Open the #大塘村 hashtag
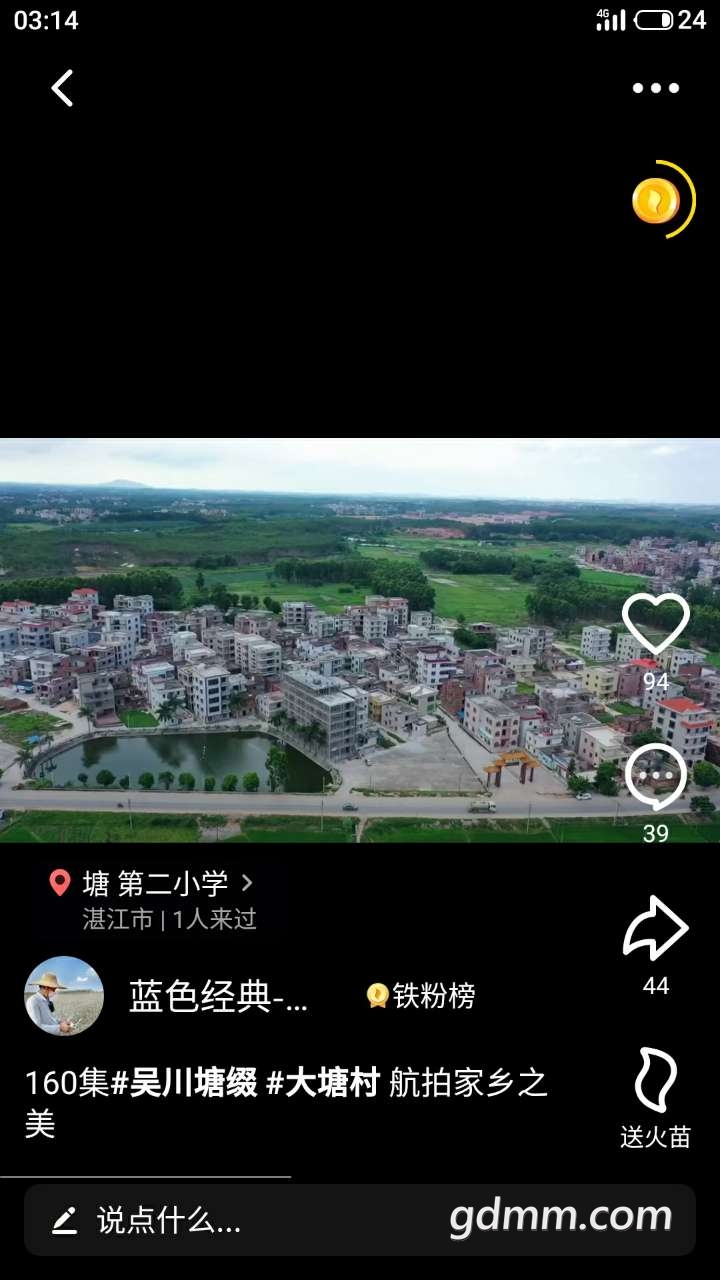This screenshot has width=720, height=1280. [x=322, y=1083]
